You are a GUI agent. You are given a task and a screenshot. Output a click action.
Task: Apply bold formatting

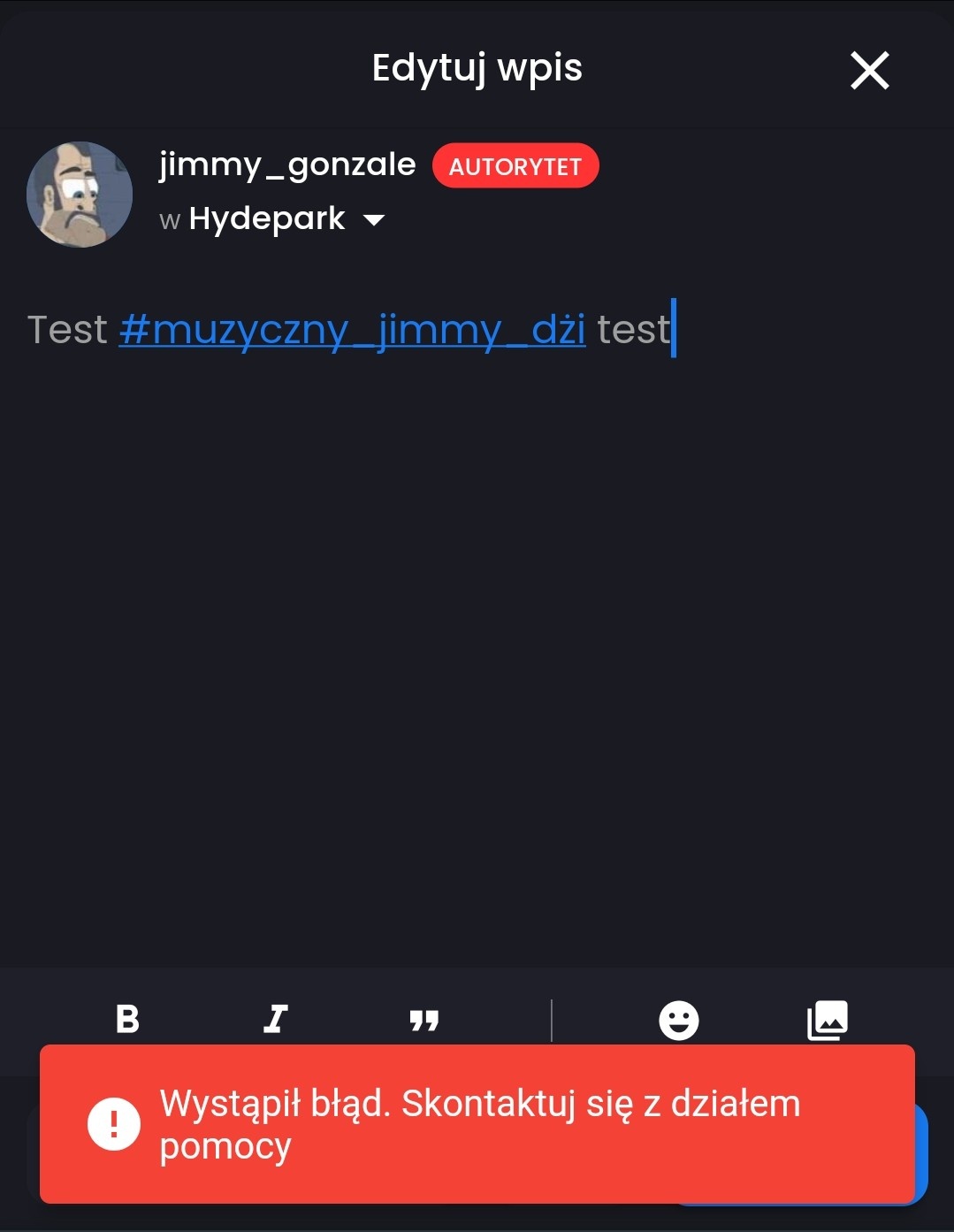[x=127, y=1019]
